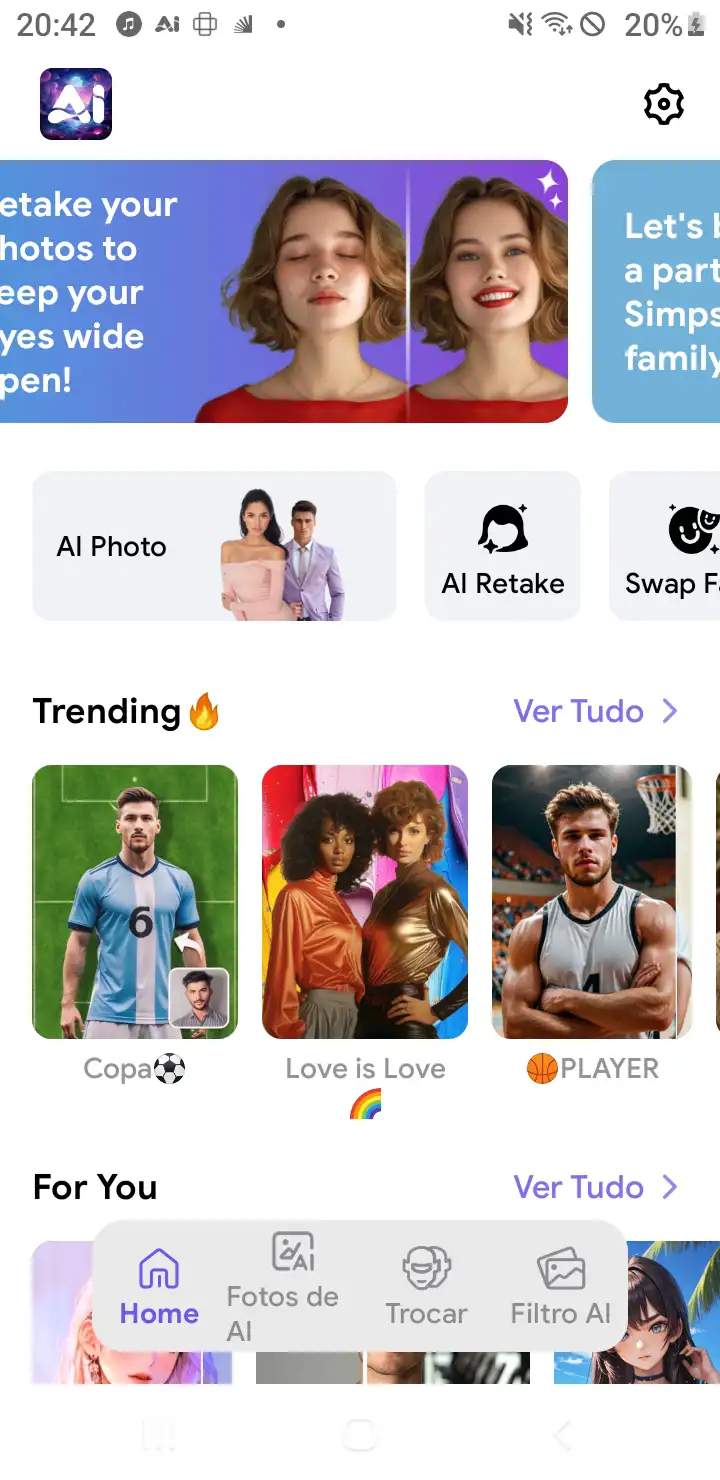View all For You templates
The height and width of the screenshot is (1480, 720).
coord(596,1187)
